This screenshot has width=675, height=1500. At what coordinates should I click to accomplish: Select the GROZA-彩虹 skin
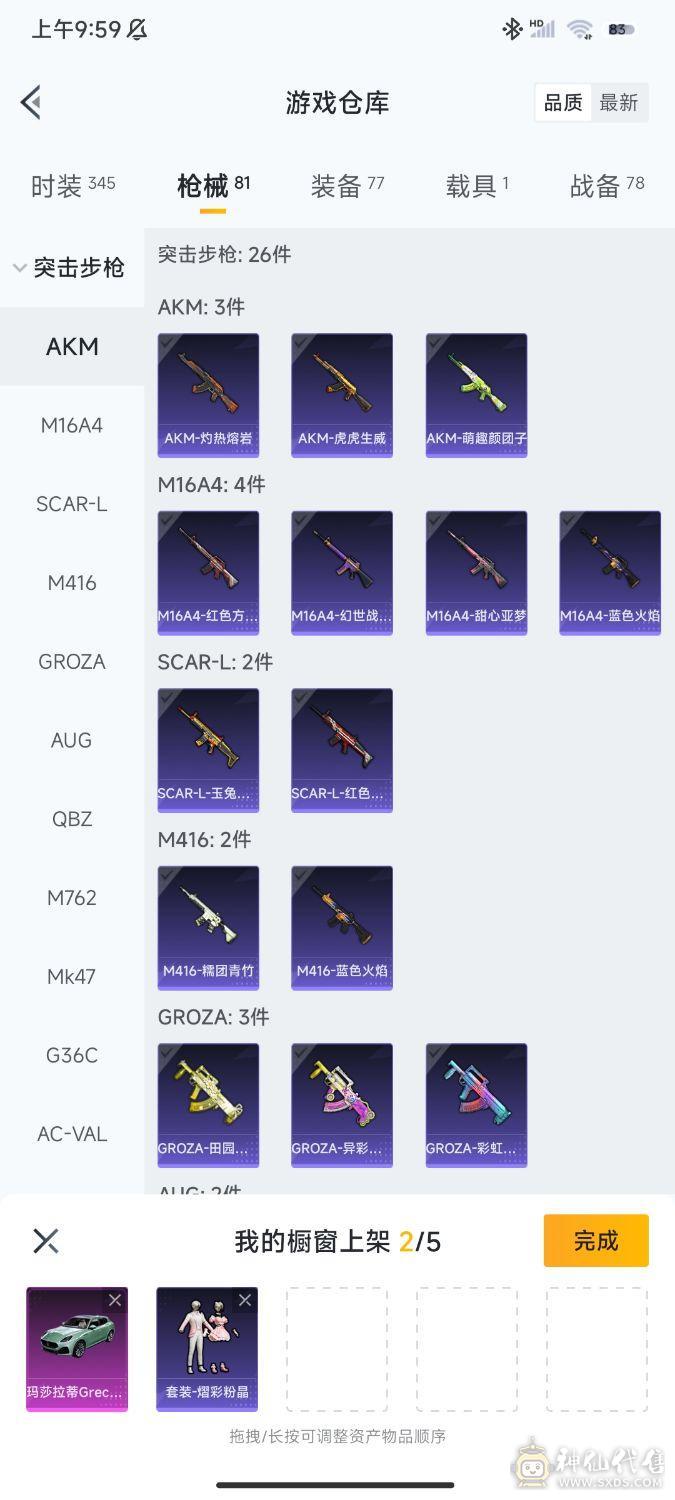click(x=476, y=1105)
